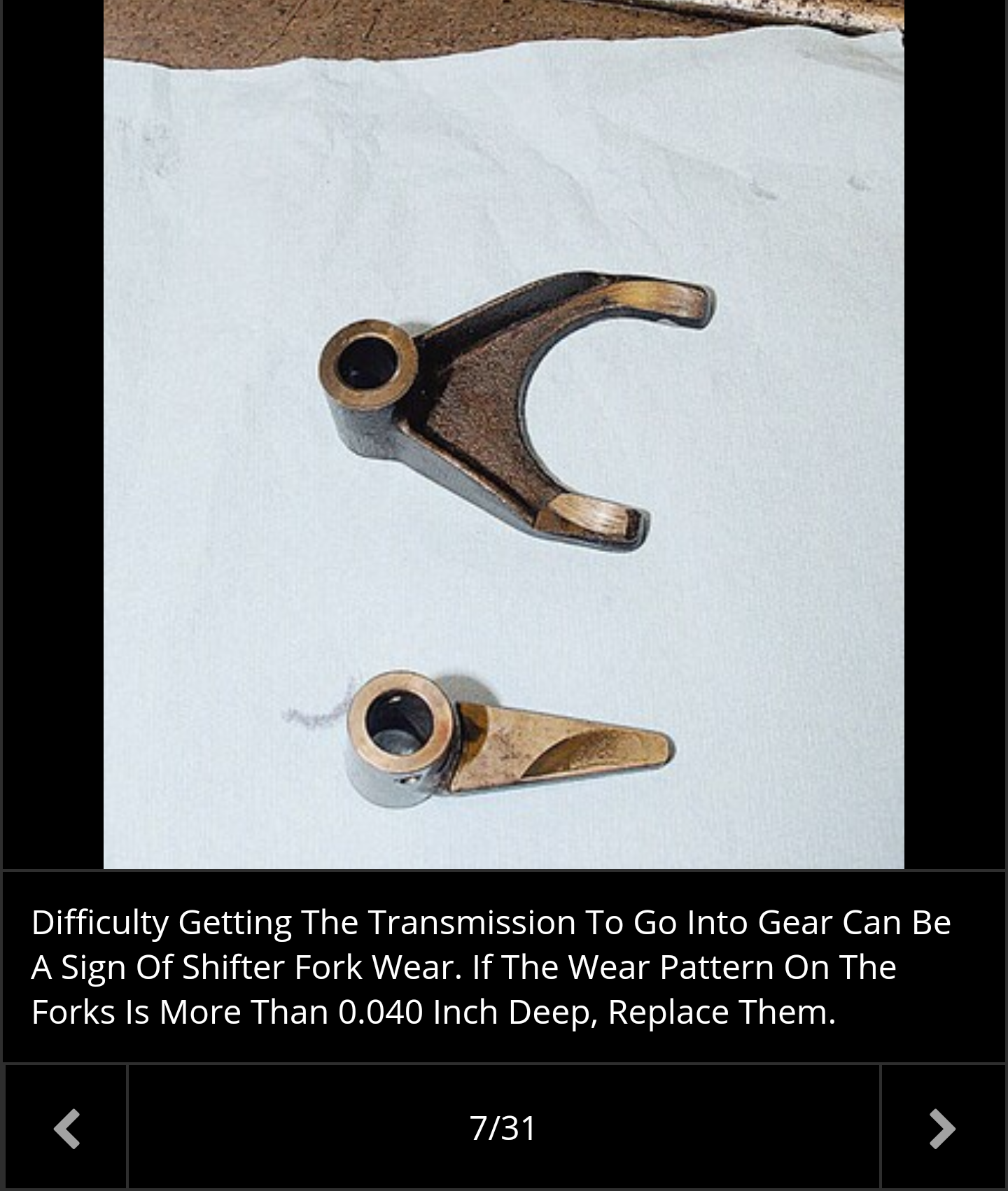Go to the previous gallery image
The width and height of the screenshot is (1008, 1191).
click(x=66, y=1128)
